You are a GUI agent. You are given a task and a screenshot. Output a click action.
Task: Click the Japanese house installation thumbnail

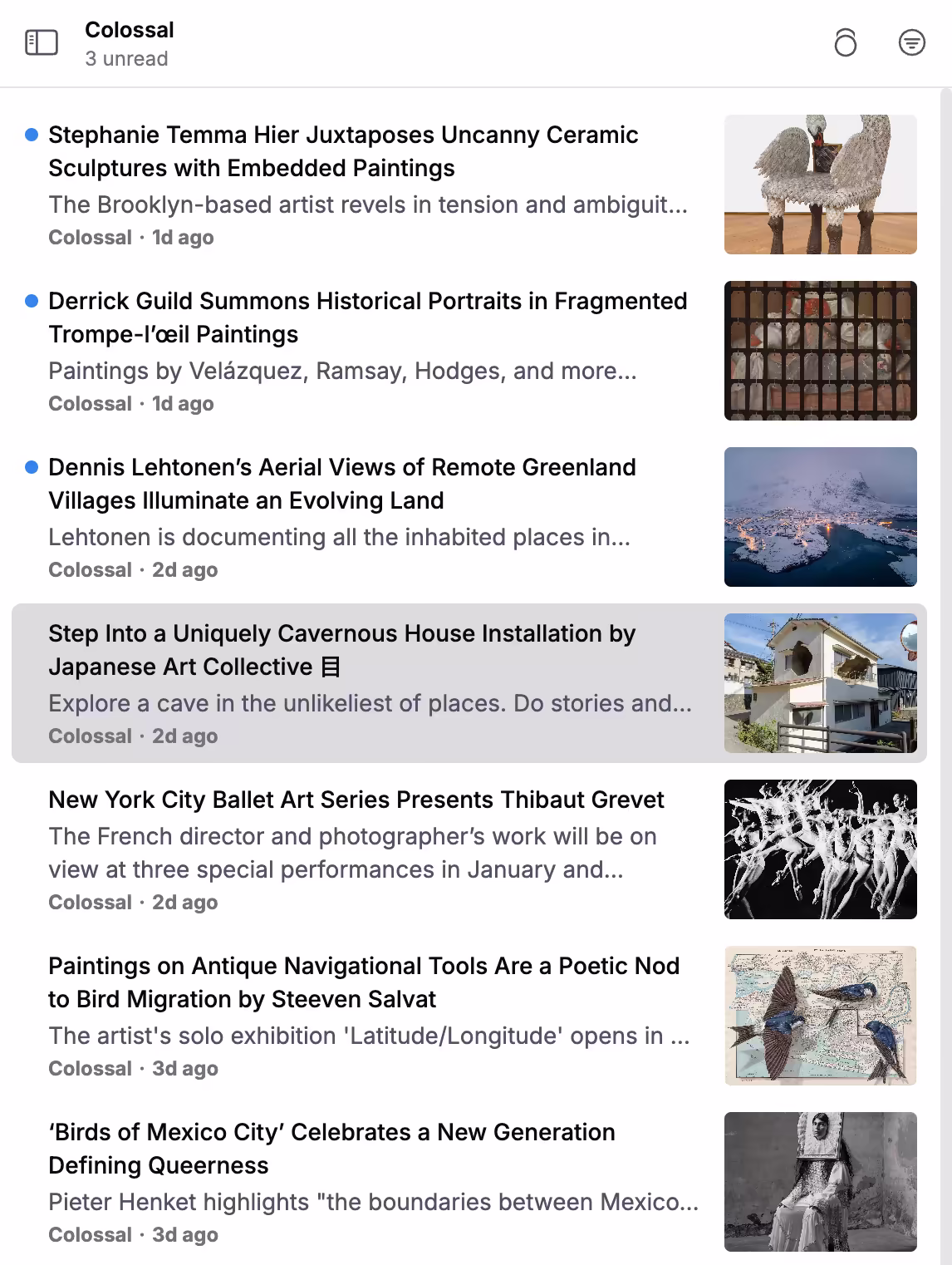820,682
